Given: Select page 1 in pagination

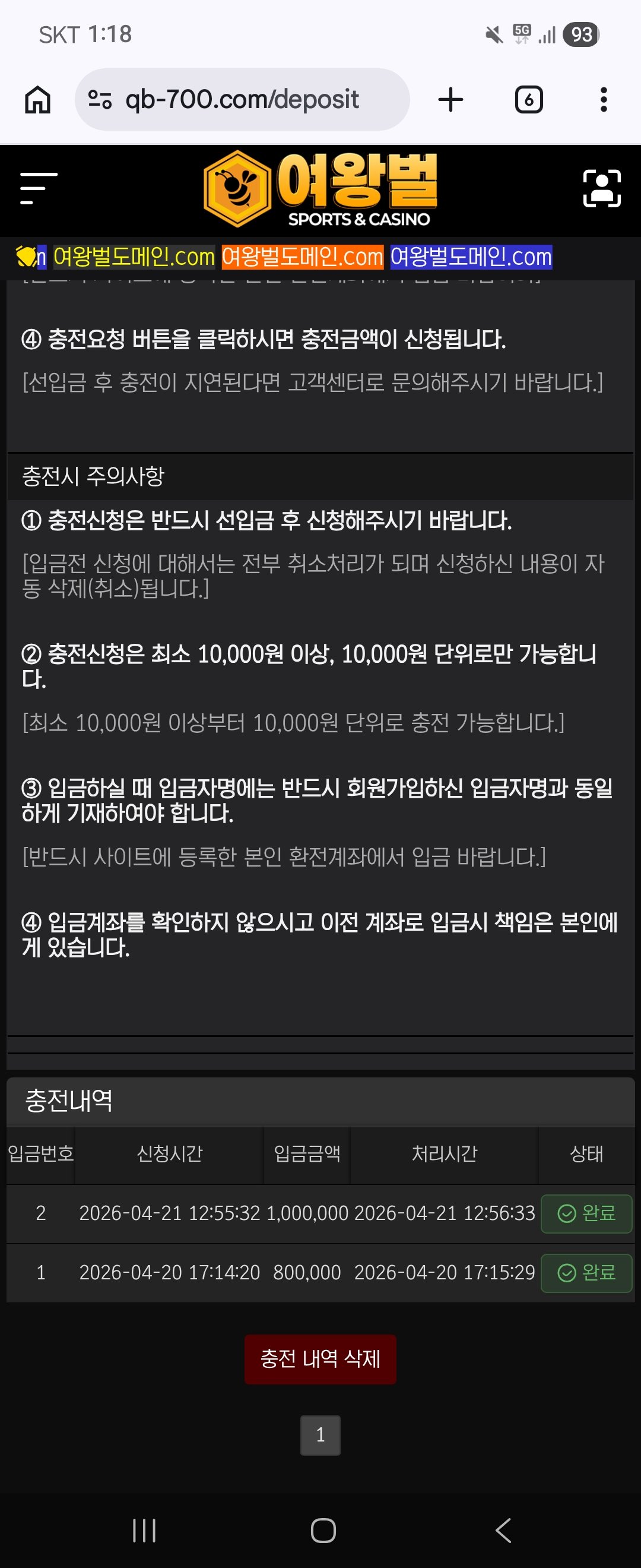Looking at the screenshot, I should [x=320, y=1436].
